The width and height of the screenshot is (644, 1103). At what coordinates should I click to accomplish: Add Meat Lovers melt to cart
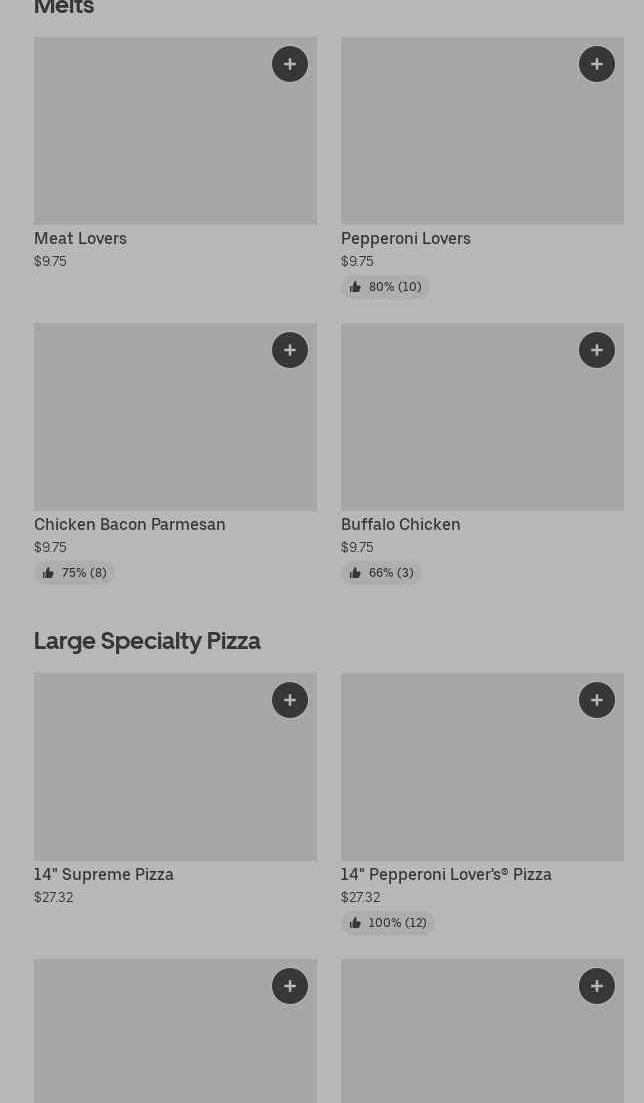tap(290, 64)
